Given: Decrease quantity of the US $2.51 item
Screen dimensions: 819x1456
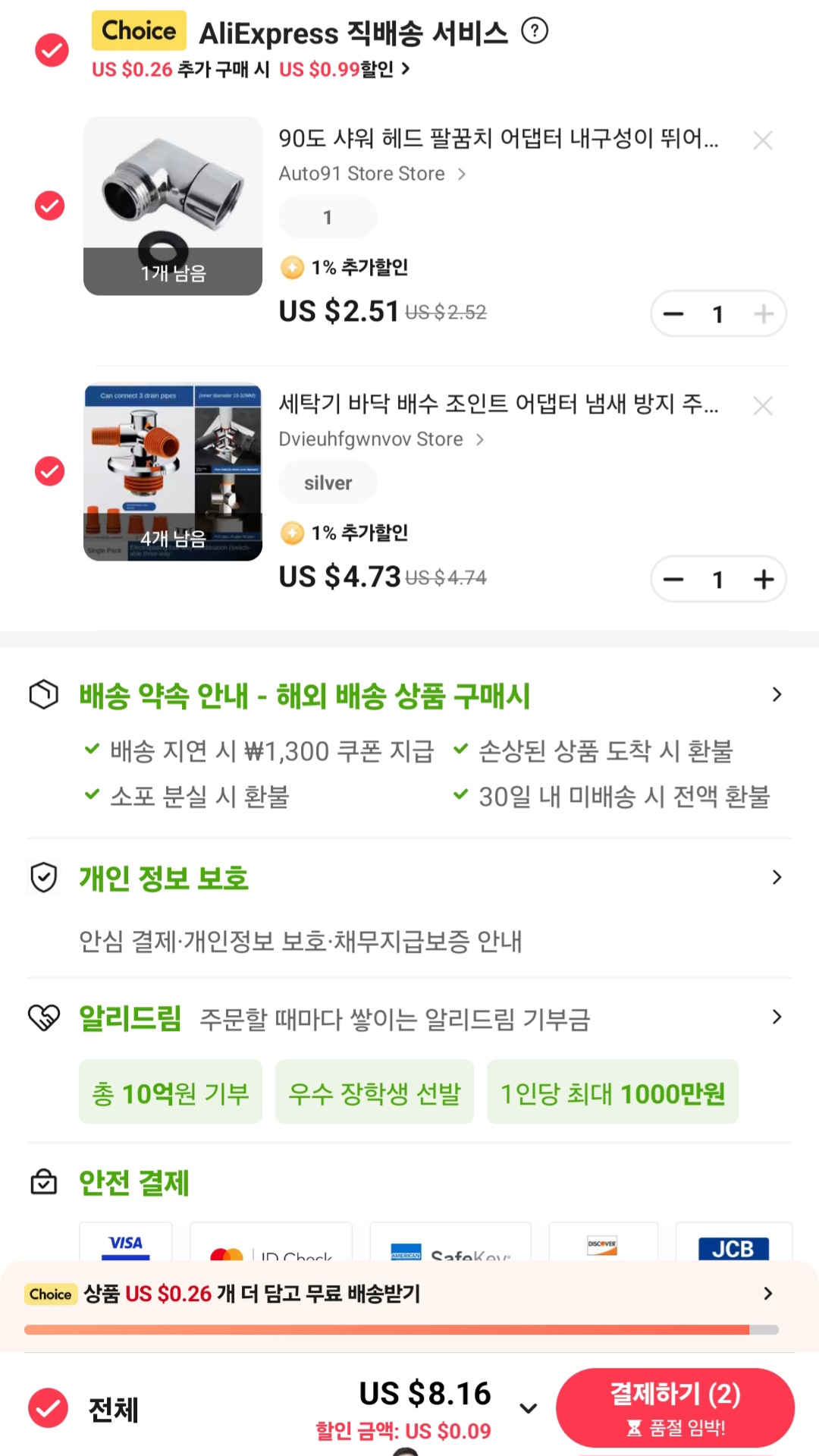Looking at the screenshot, I should click(673, 314).
